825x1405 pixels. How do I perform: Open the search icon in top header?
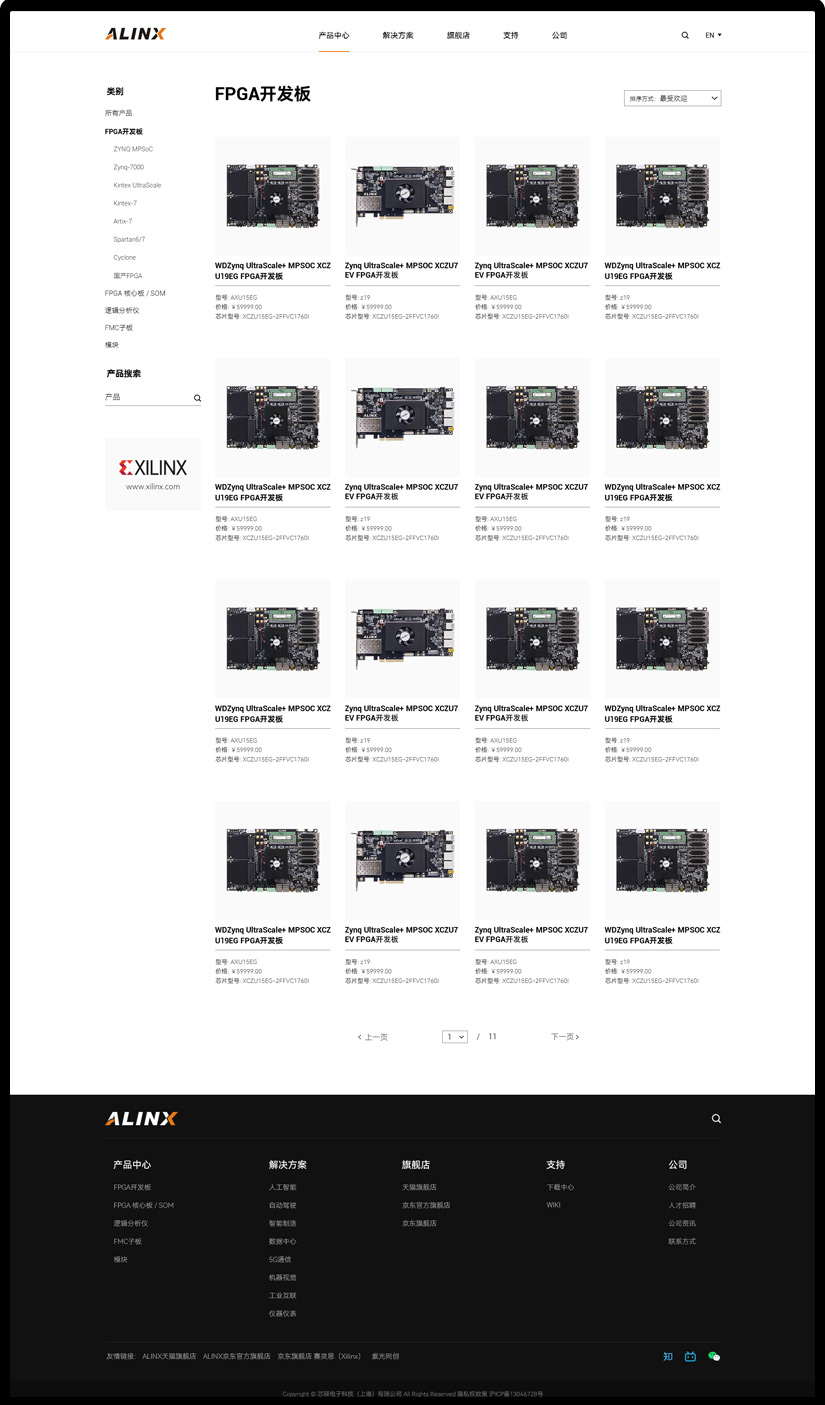tap(685, 35)
